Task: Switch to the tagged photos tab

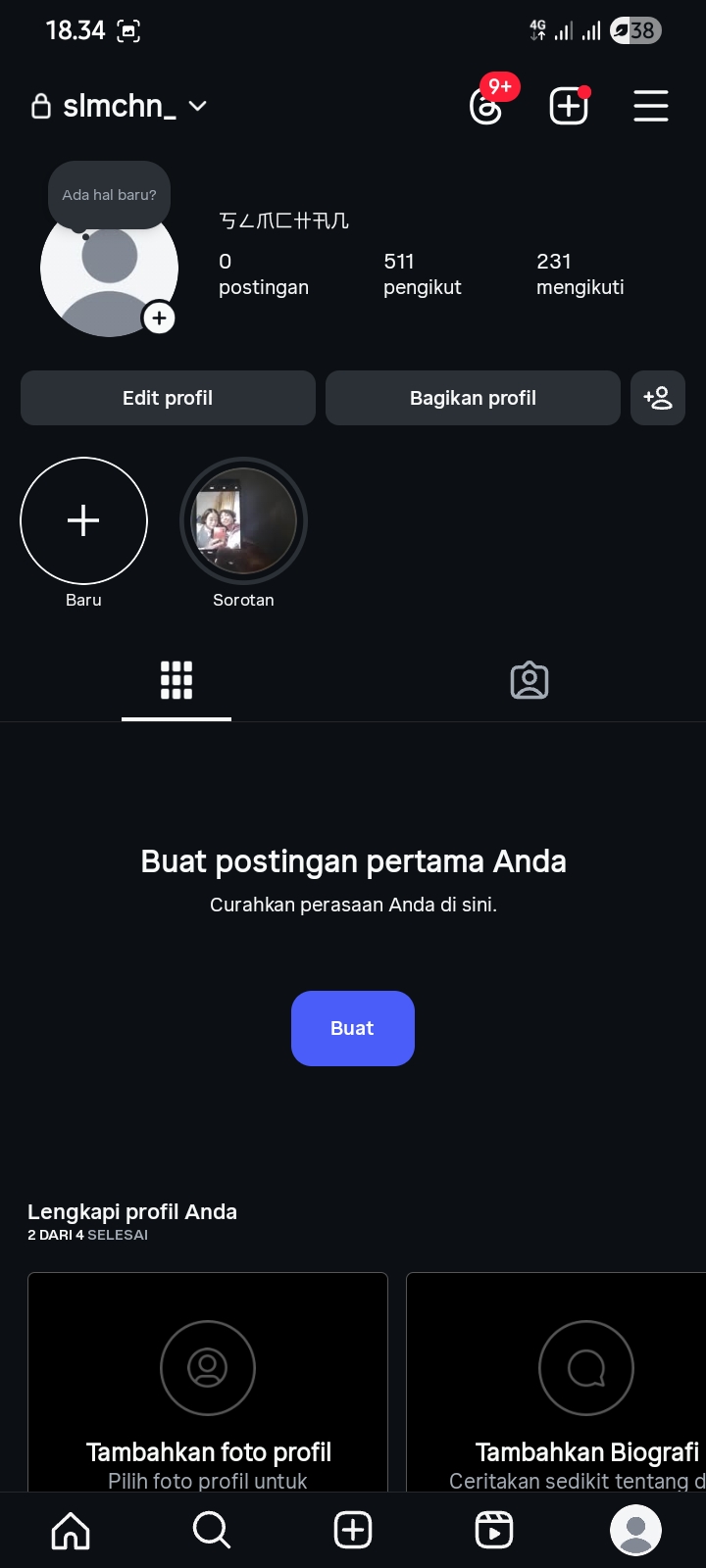Action: tap(529, 680)
